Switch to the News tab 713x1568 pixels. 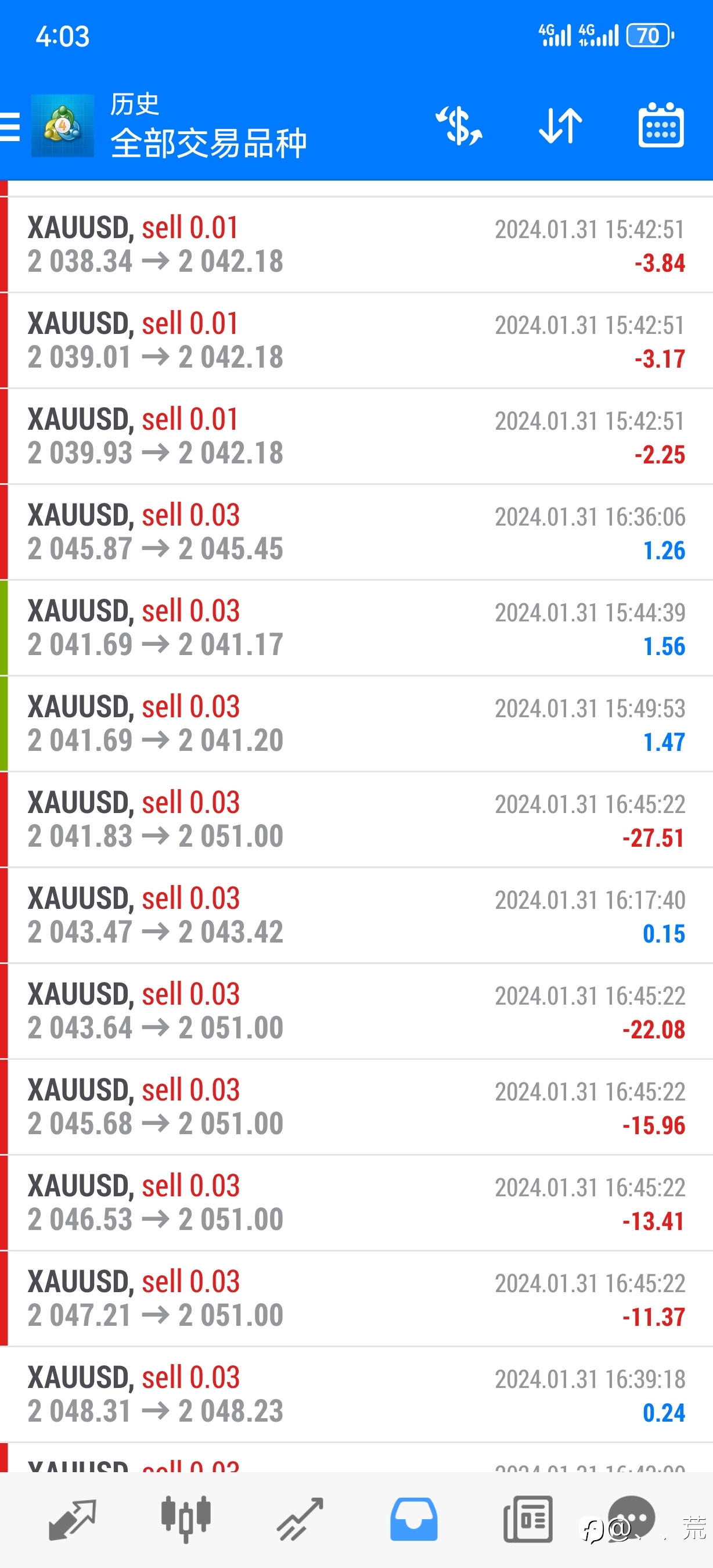pyautogui.click(x=528, y=1520)
